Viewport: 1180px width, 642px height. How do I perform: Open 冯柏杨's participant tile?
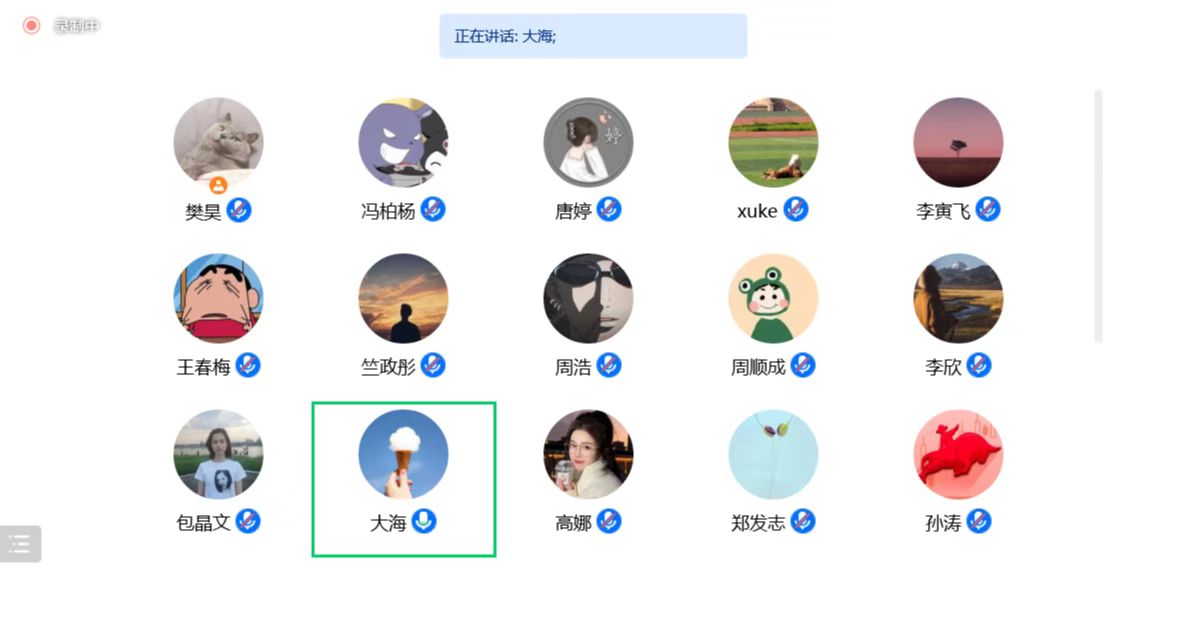[x=403, y=142]
